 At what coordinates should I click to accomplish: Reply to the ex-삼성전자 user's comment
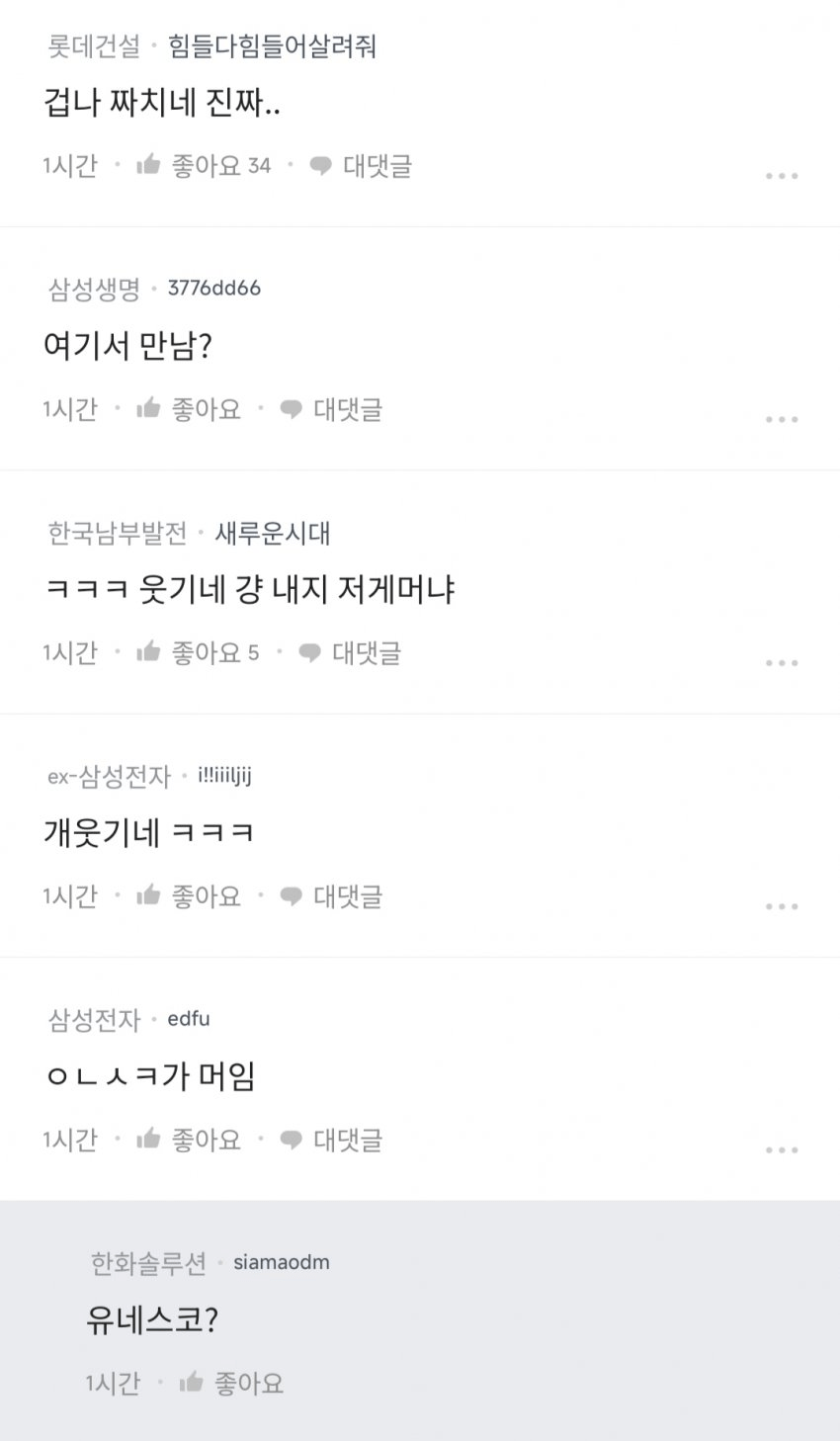point(331,896)
